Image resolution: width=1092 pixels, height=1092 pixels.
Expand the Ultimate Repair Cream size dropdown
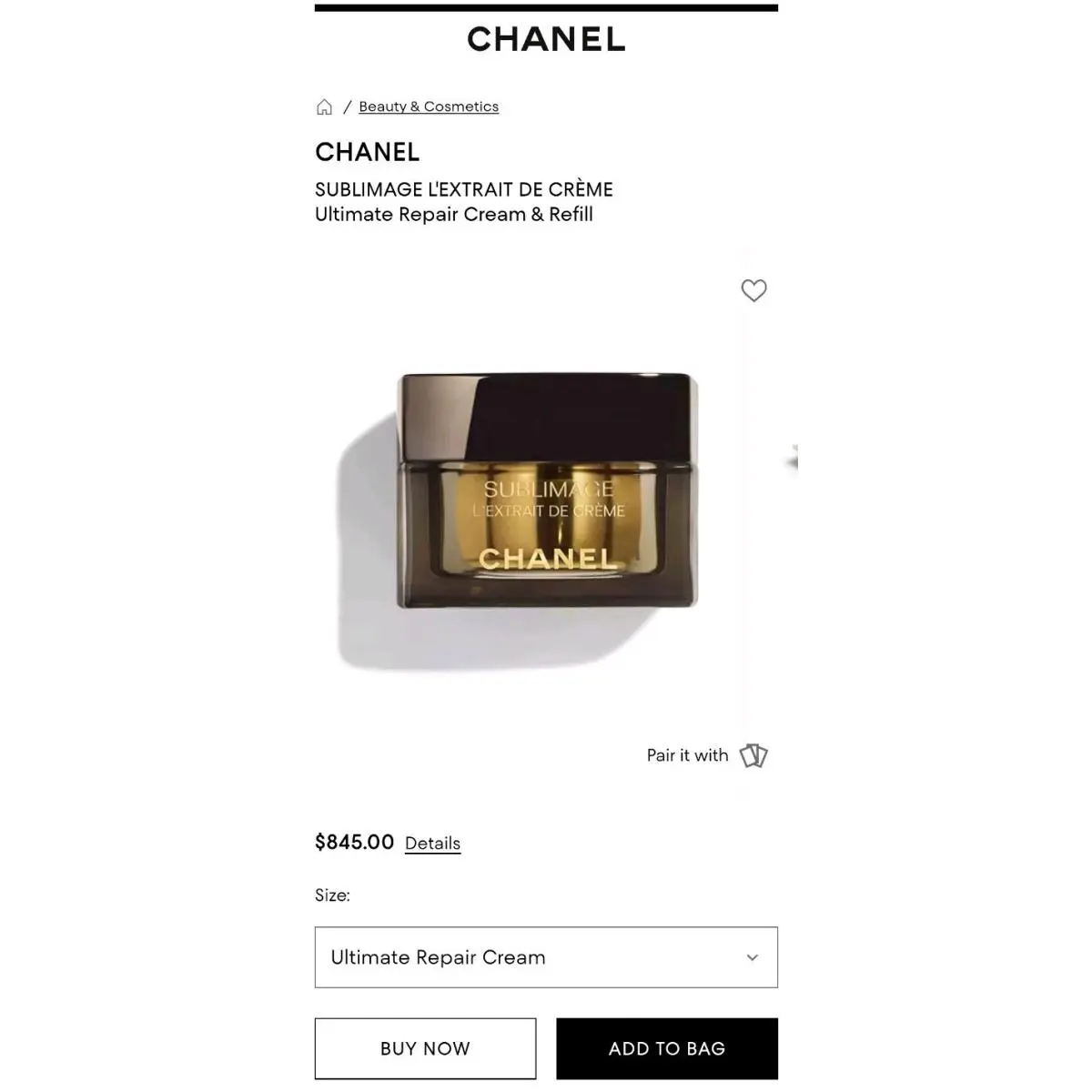click(x=546, y=957)
